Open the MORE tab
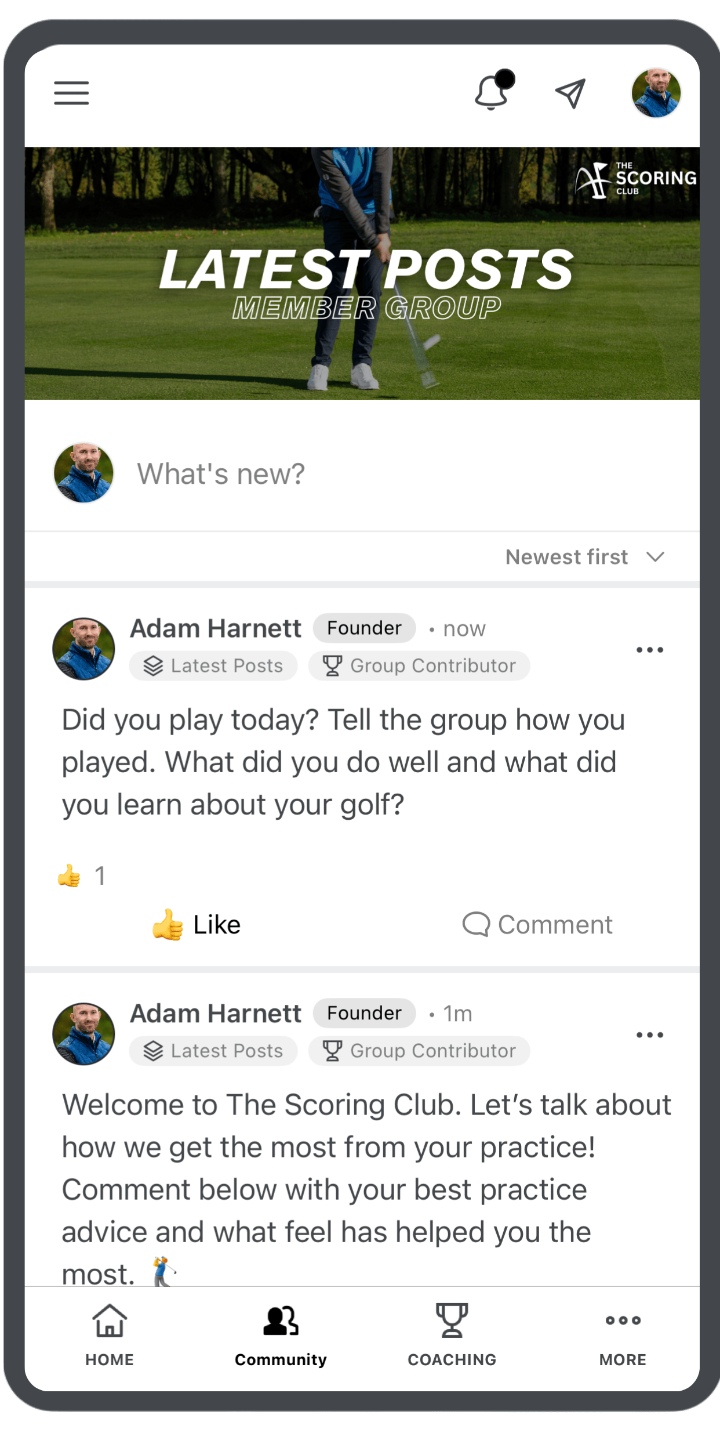Screen dimensions: 720x1440 point(623,1335)
